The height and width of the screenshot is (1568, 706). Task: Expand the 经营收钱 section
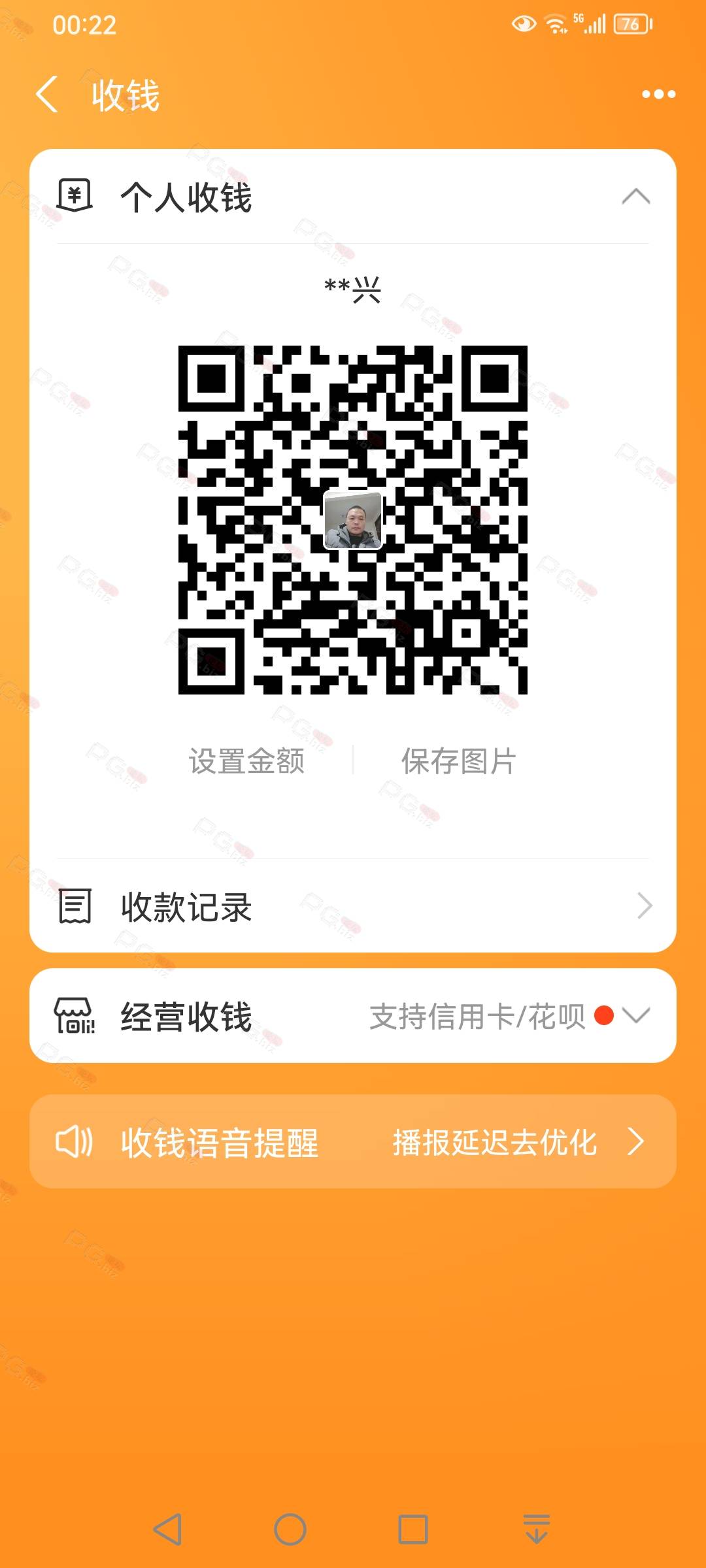pos(353,1016)
